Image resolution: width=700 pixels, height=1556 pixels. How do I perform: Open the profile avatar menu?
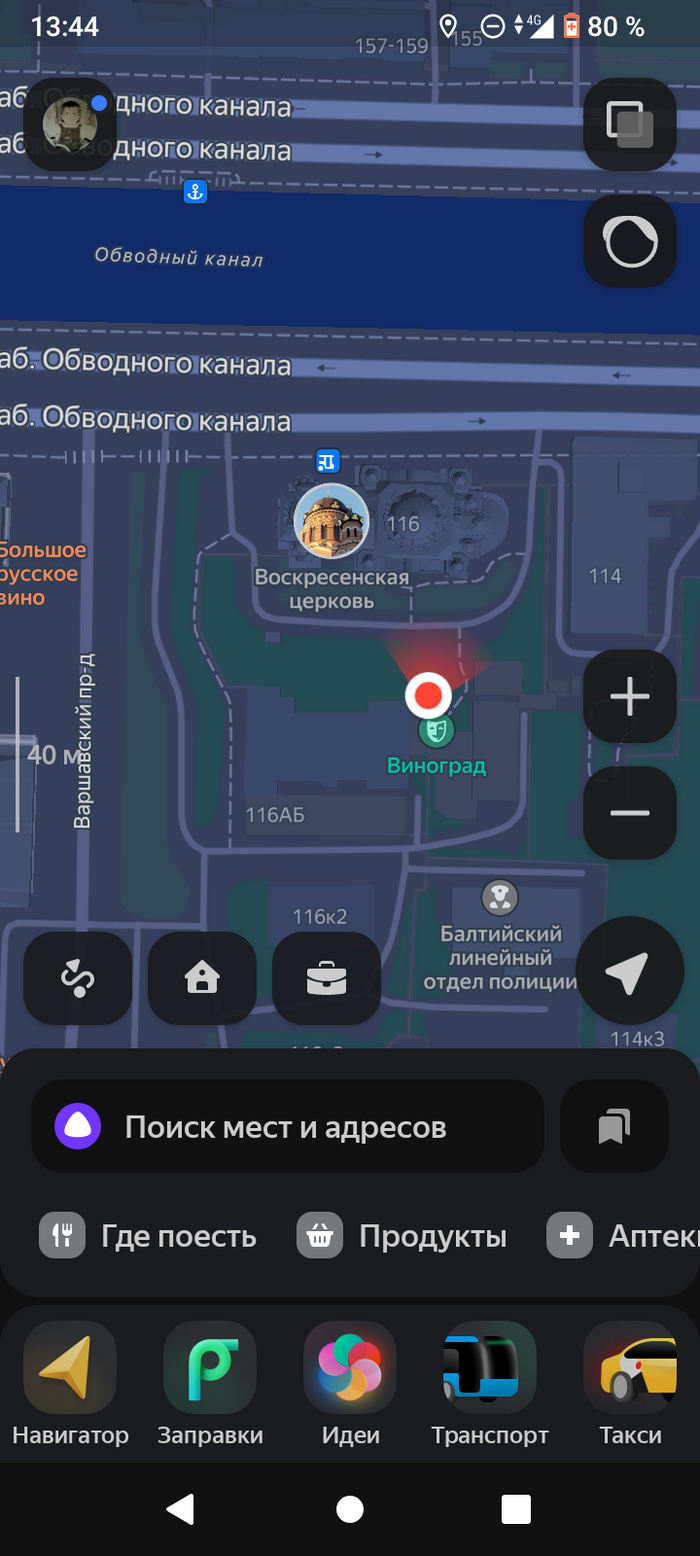point(70,124)
